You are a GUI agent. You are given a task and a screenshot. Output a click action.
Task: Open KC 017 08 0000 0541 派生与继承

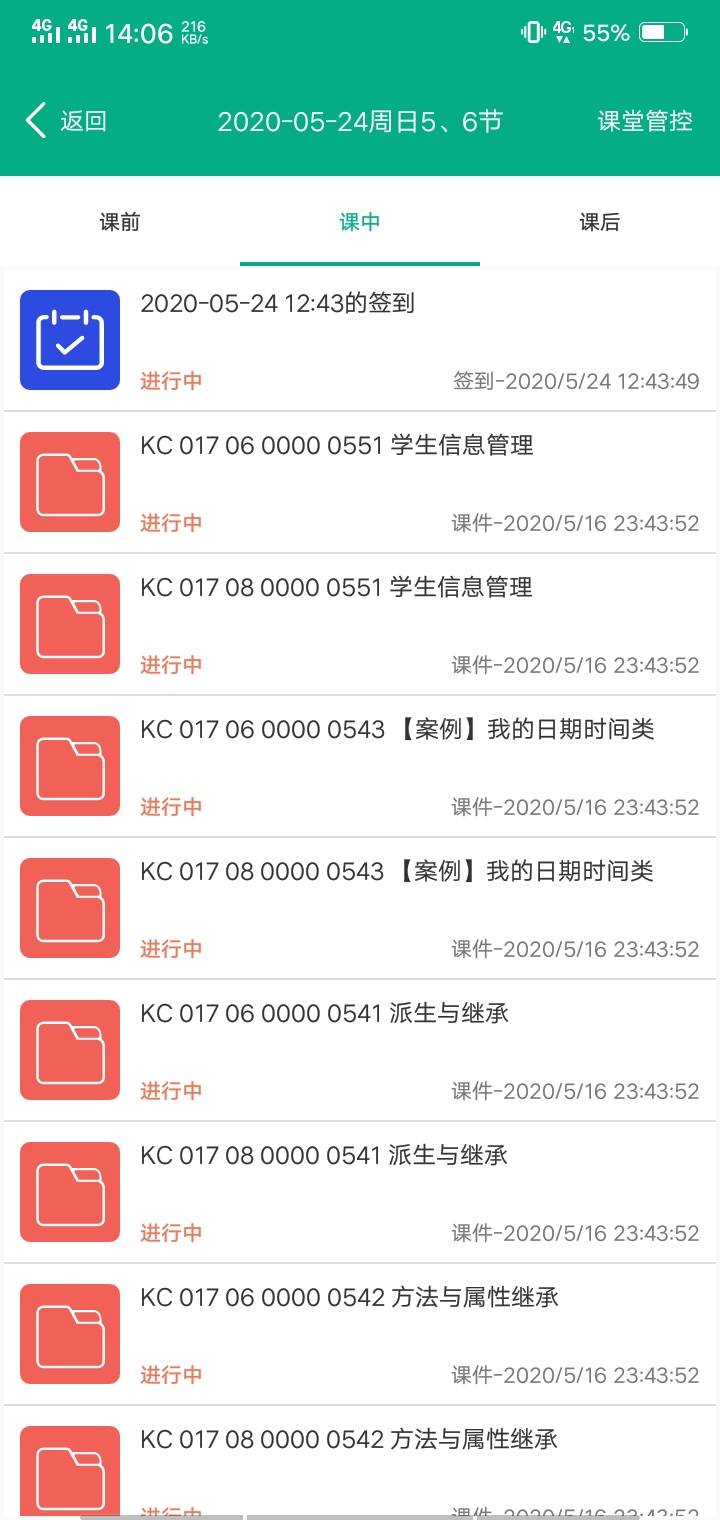360,1192
